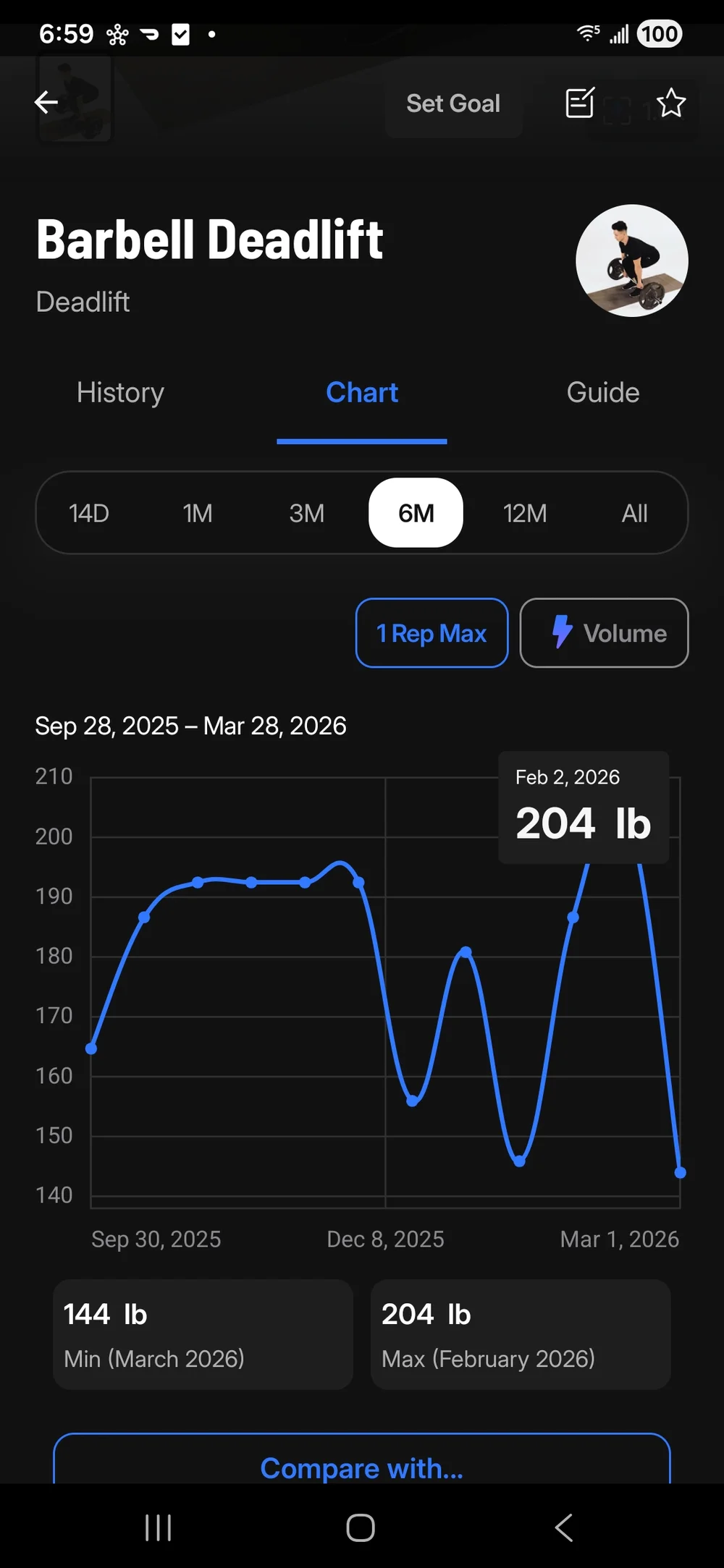The width and height of the screenshot is (724, 1568).
Task: Open the Guide tab
Action: tap(602, 392)
